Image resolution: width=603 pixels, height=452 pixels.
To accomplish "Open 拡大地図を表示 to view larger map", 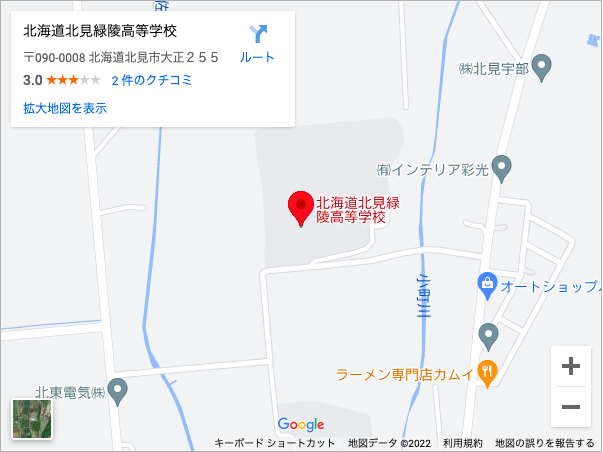I will [65, 108].
